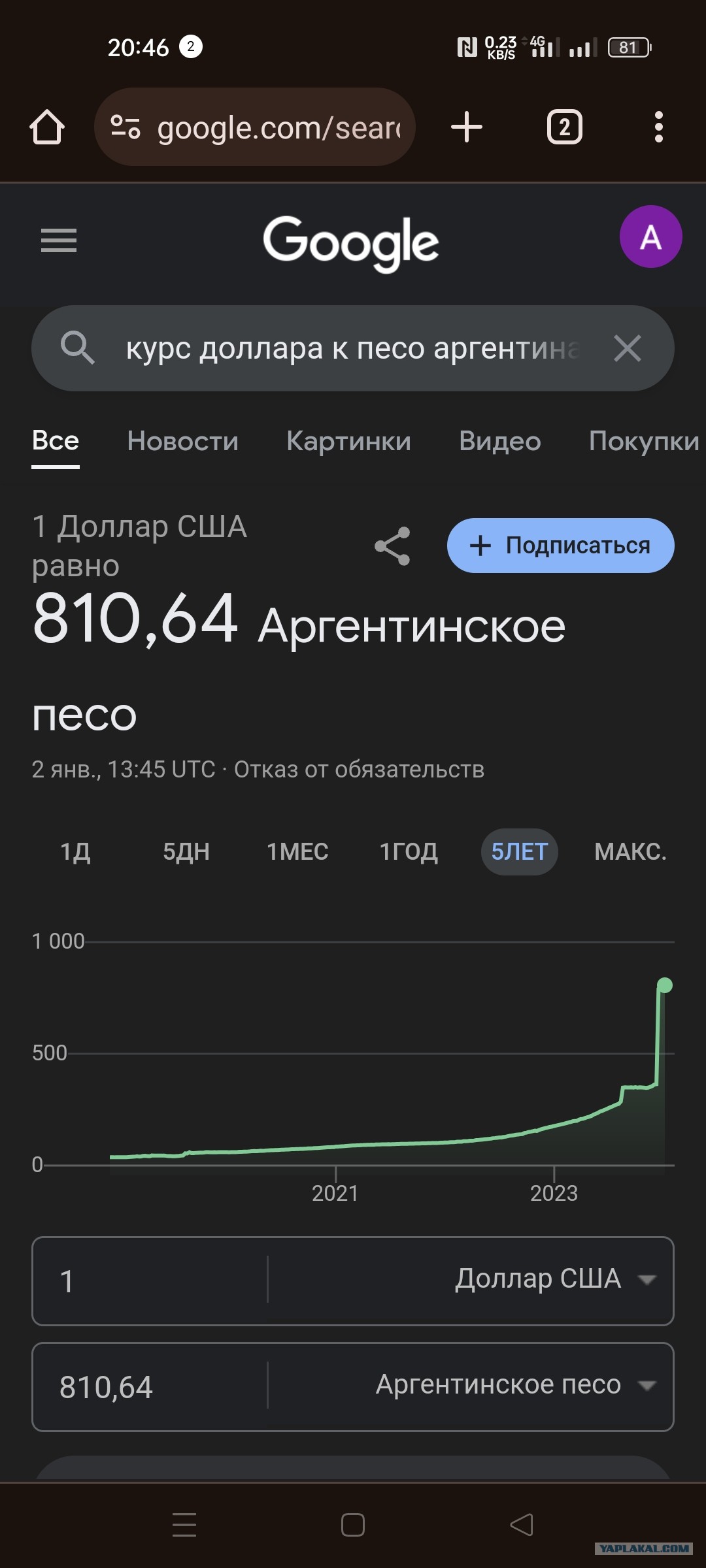Screen dimensions: 706x1568
Task: Select the 1МЕС chart range
Action: click(297, 852)
